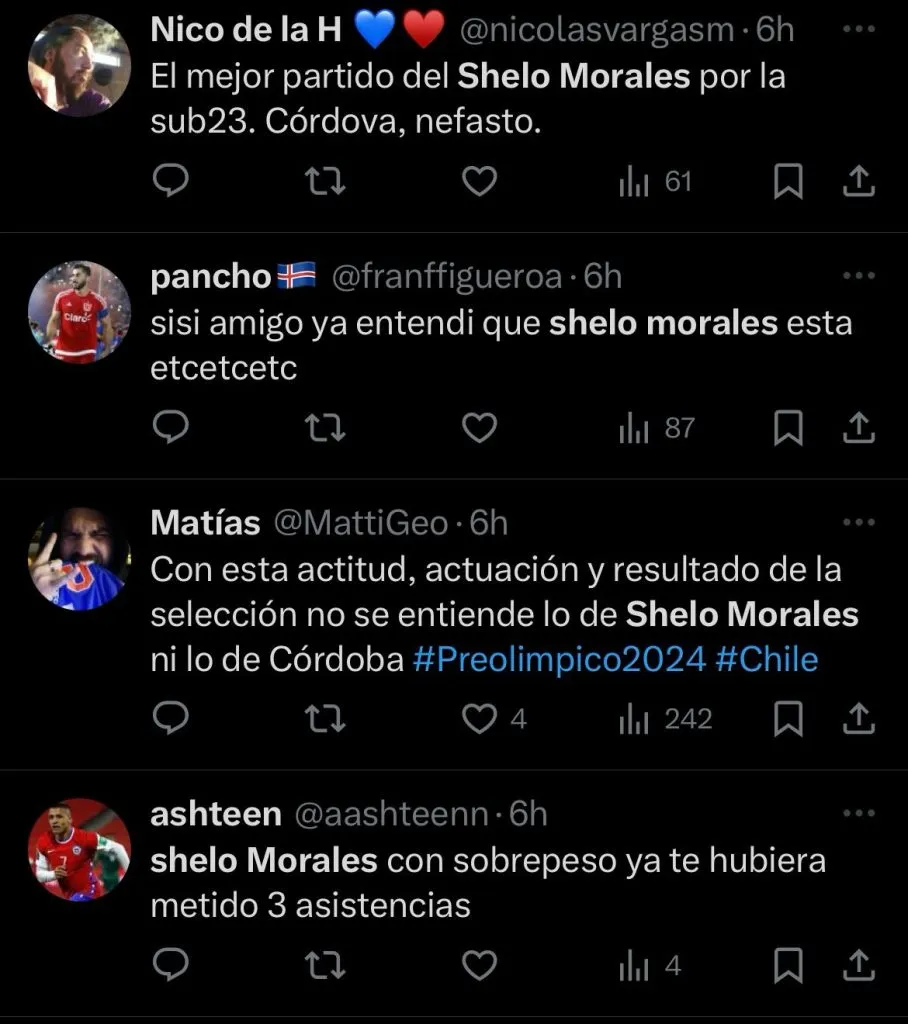Screen dimensions: 908x1024
Task: View Matías's profile avatar
Action: [79, 558]
